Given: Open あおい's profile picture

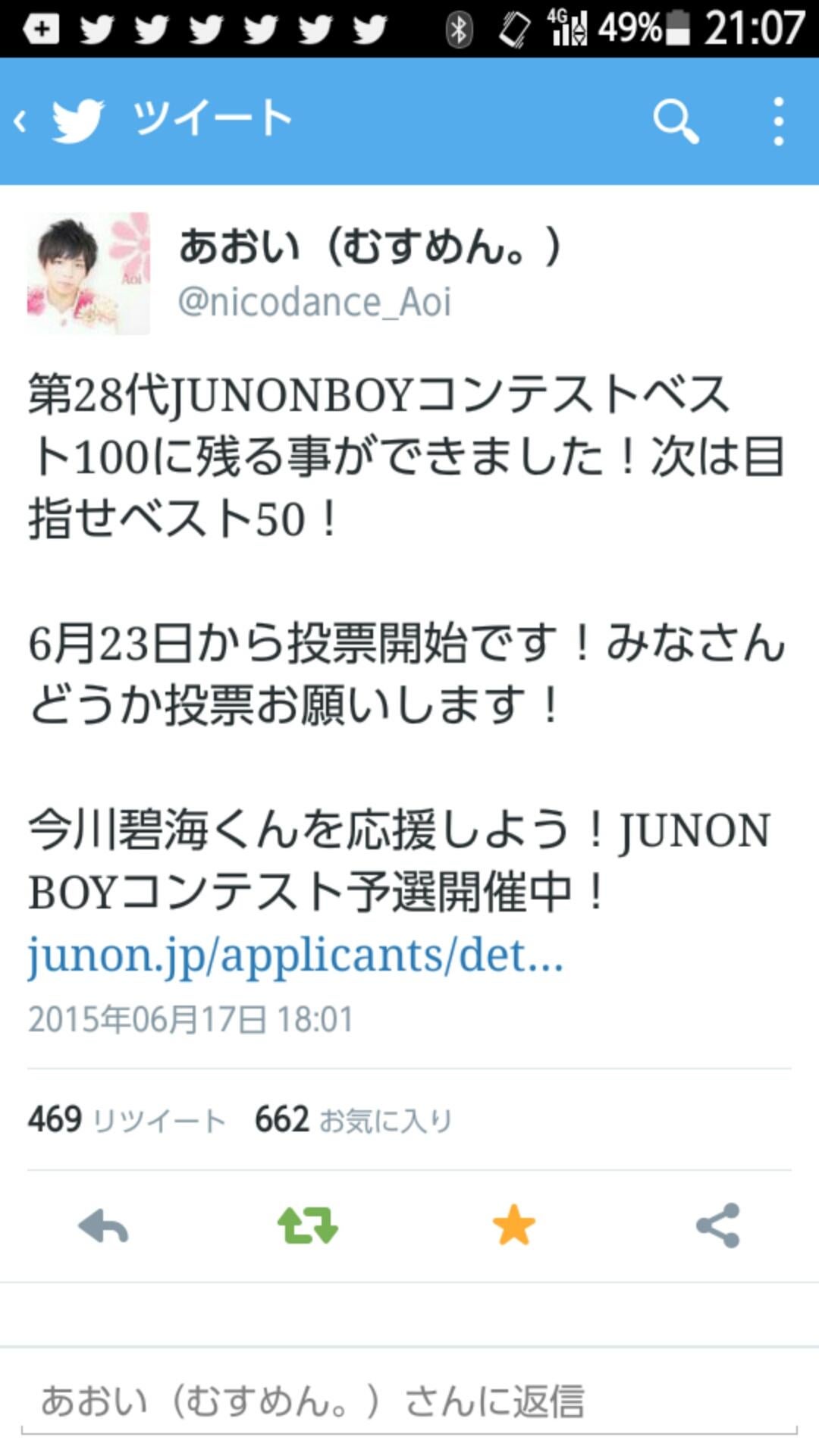Looking at the screenshot, I should (x=89, y=274).
